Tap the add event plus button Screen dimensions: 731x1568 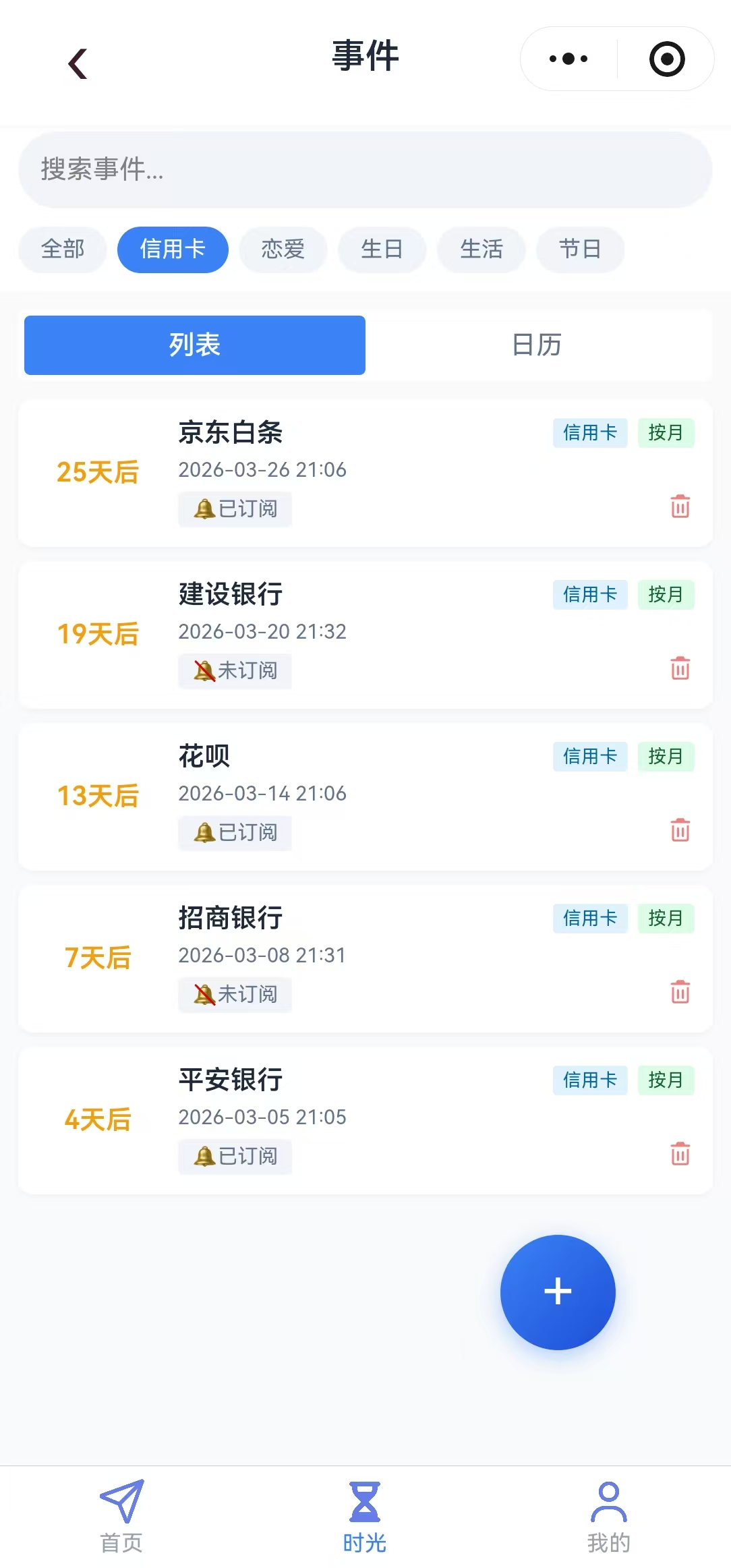point(558,1291)
